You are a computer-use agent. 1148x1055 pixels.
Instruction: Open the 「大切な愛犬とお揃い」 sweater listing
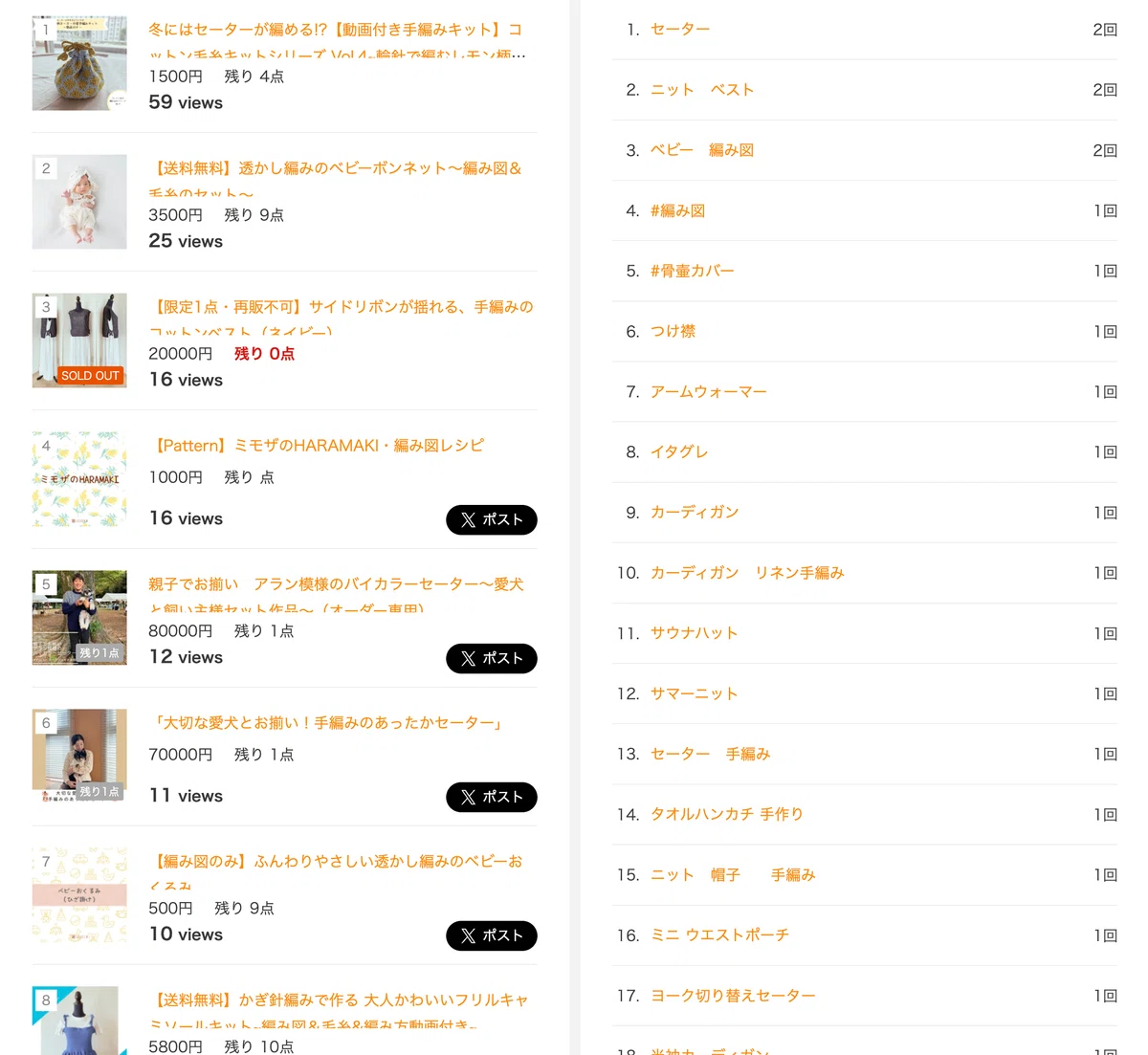point(325,723)
